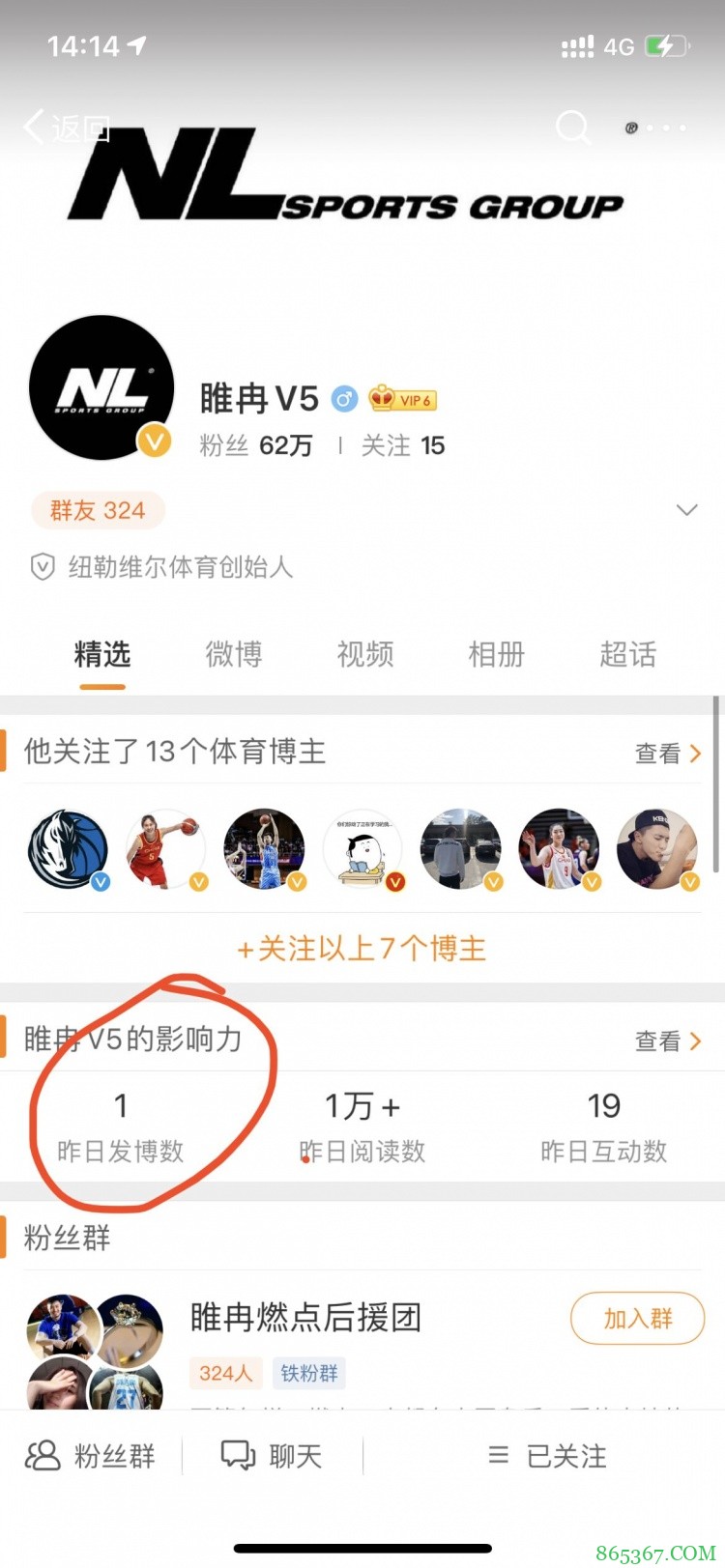Open 查看 next to 睢冉V5的影响力
This screenshot has height=1568, width=725.
pyautogui.click(x=669, y=1040)
